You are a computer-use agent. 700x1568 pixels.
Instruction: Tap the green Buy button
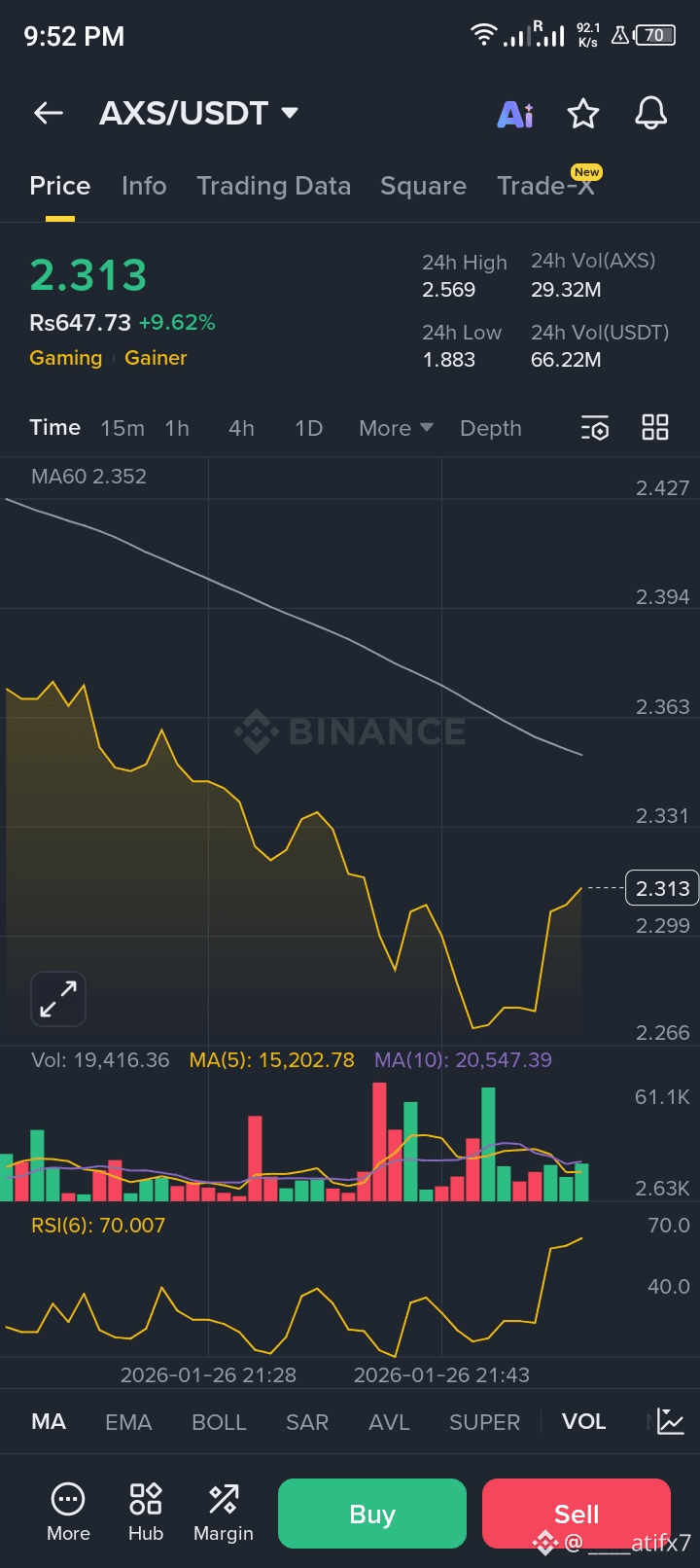pyautogui.click(x=372, y=1514)
